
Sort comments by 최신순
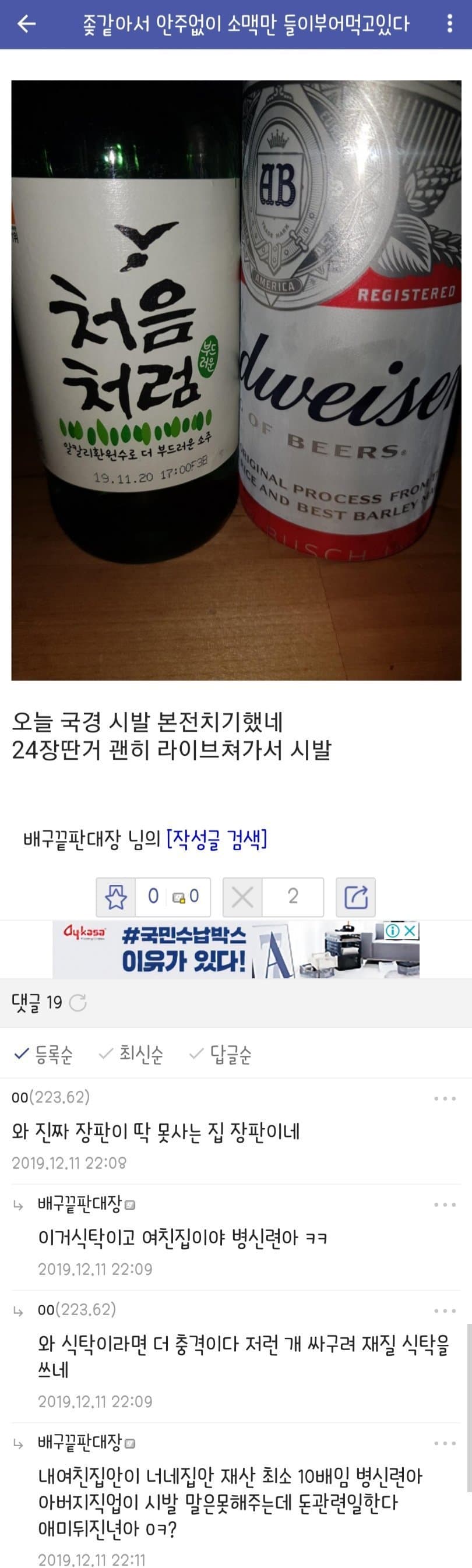tap(132, 1053)
